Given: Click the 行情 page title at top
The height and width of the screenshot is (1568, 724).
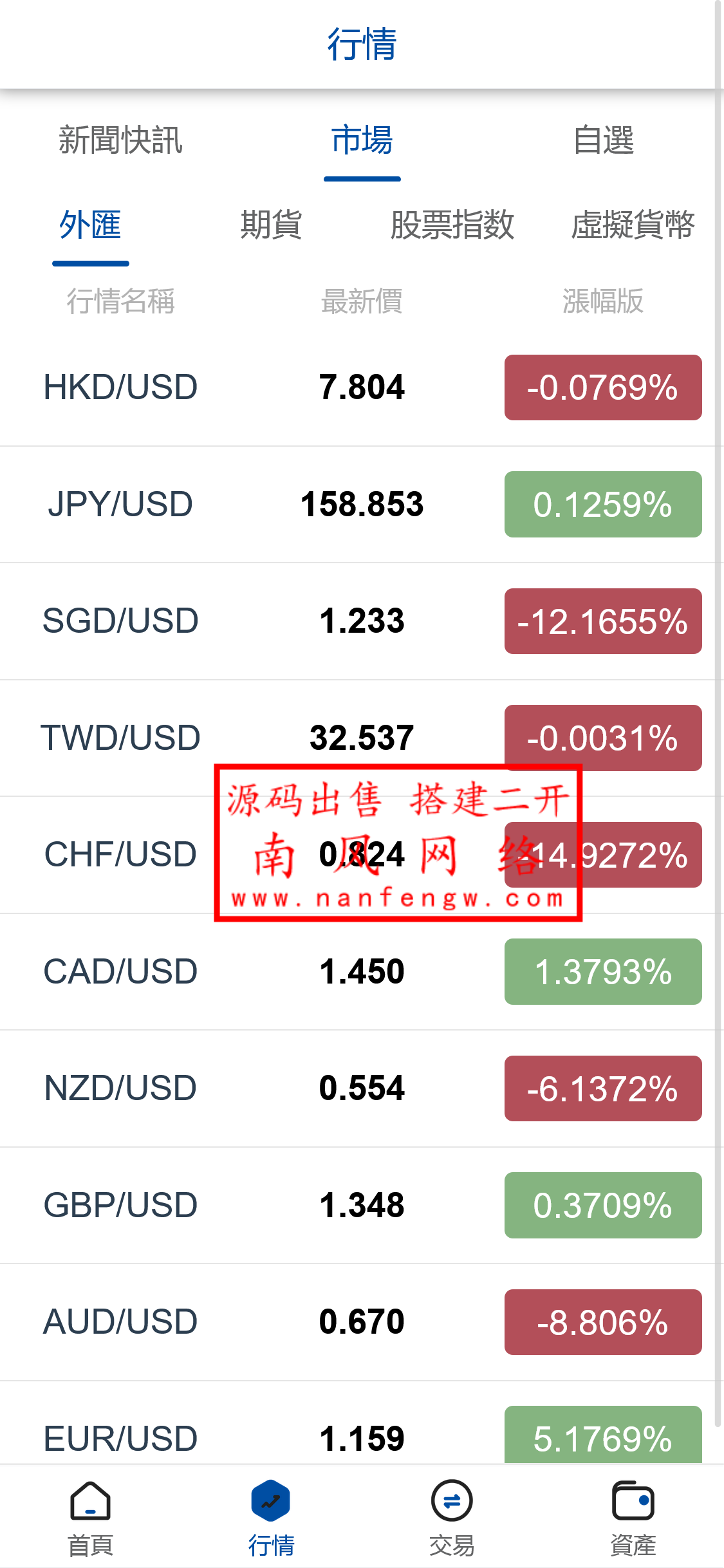Looking at the screenshot, I should coord(362,44).
